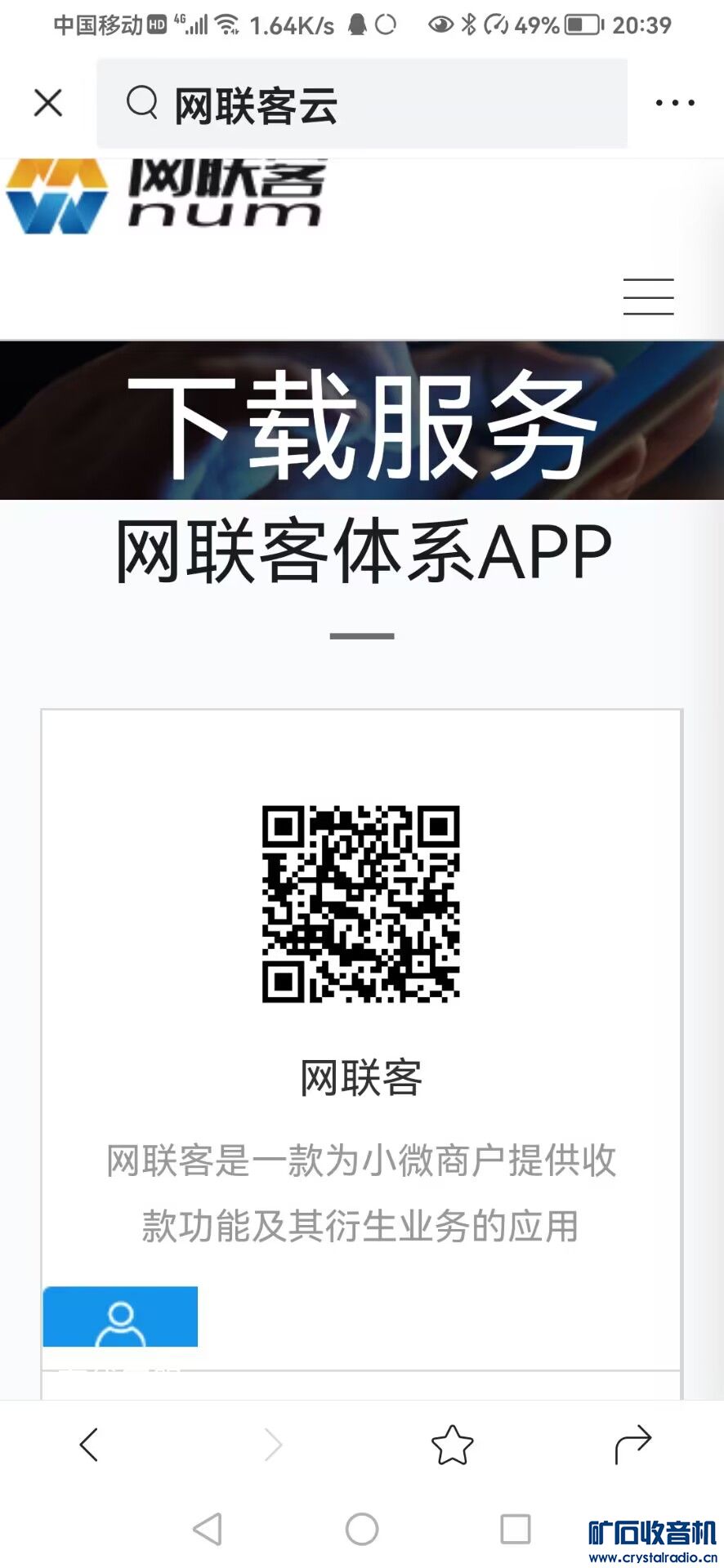Open the recent apps view

(x=515, y=1529)
